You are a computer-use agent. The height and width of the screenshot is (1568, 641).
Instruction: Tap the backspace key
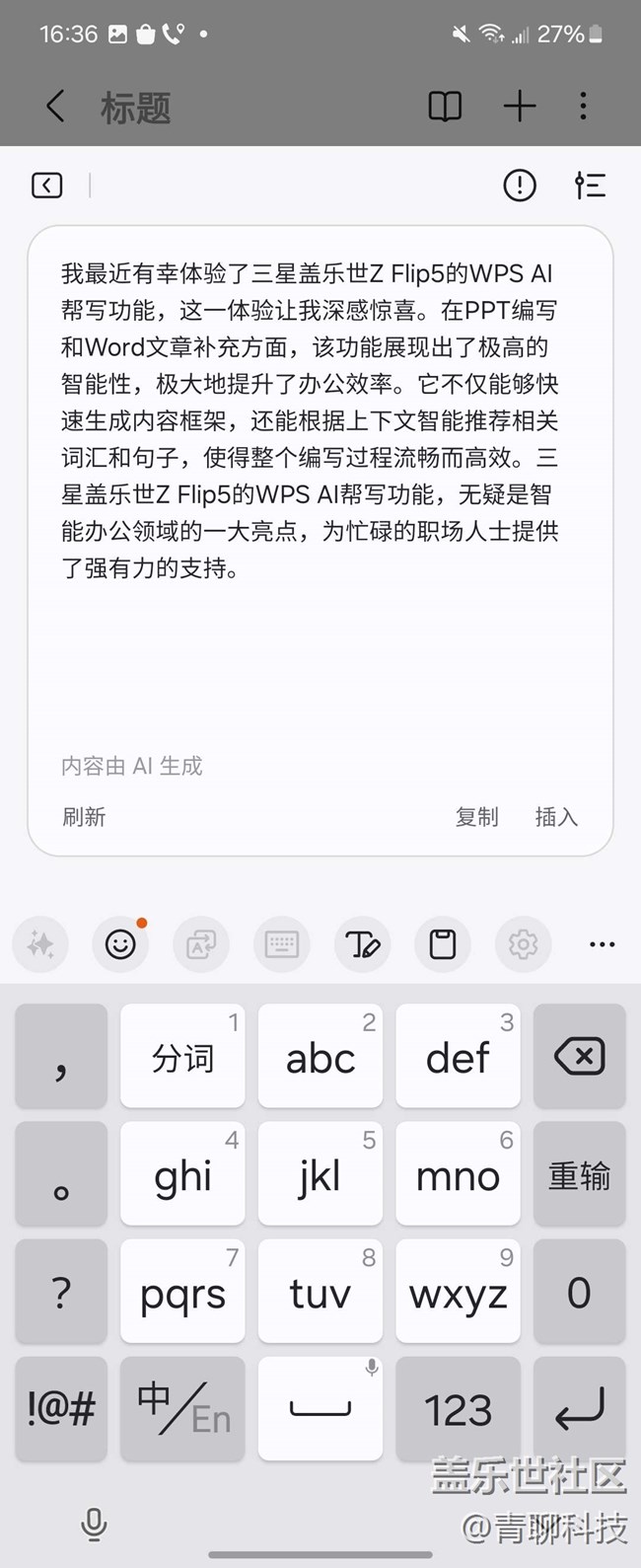pos(580,1057)
